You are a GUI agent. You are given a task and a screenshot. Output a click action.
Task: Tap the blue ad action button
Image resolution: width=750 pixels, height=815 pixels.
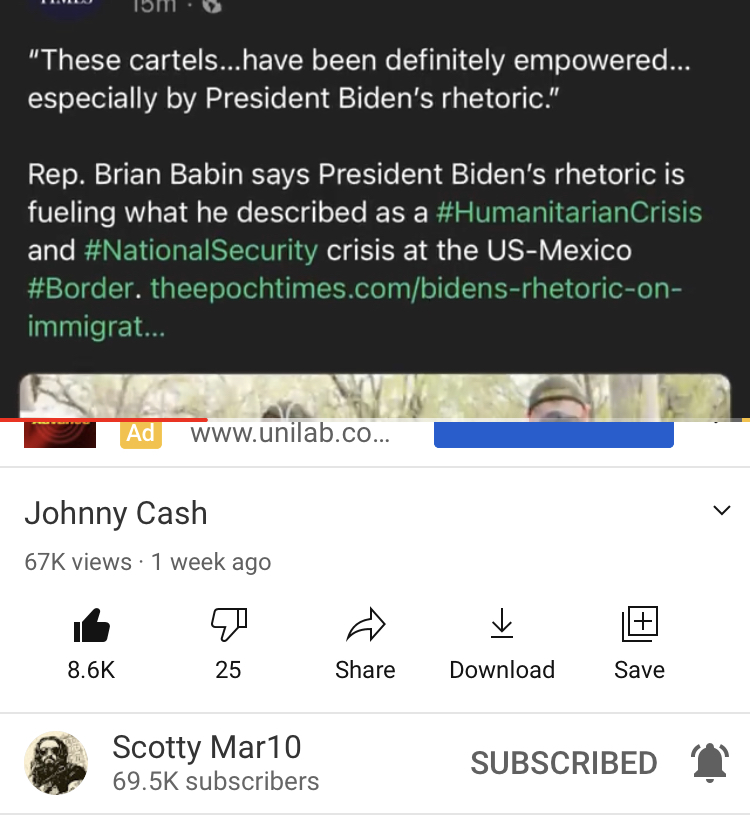tap(553, 435)
